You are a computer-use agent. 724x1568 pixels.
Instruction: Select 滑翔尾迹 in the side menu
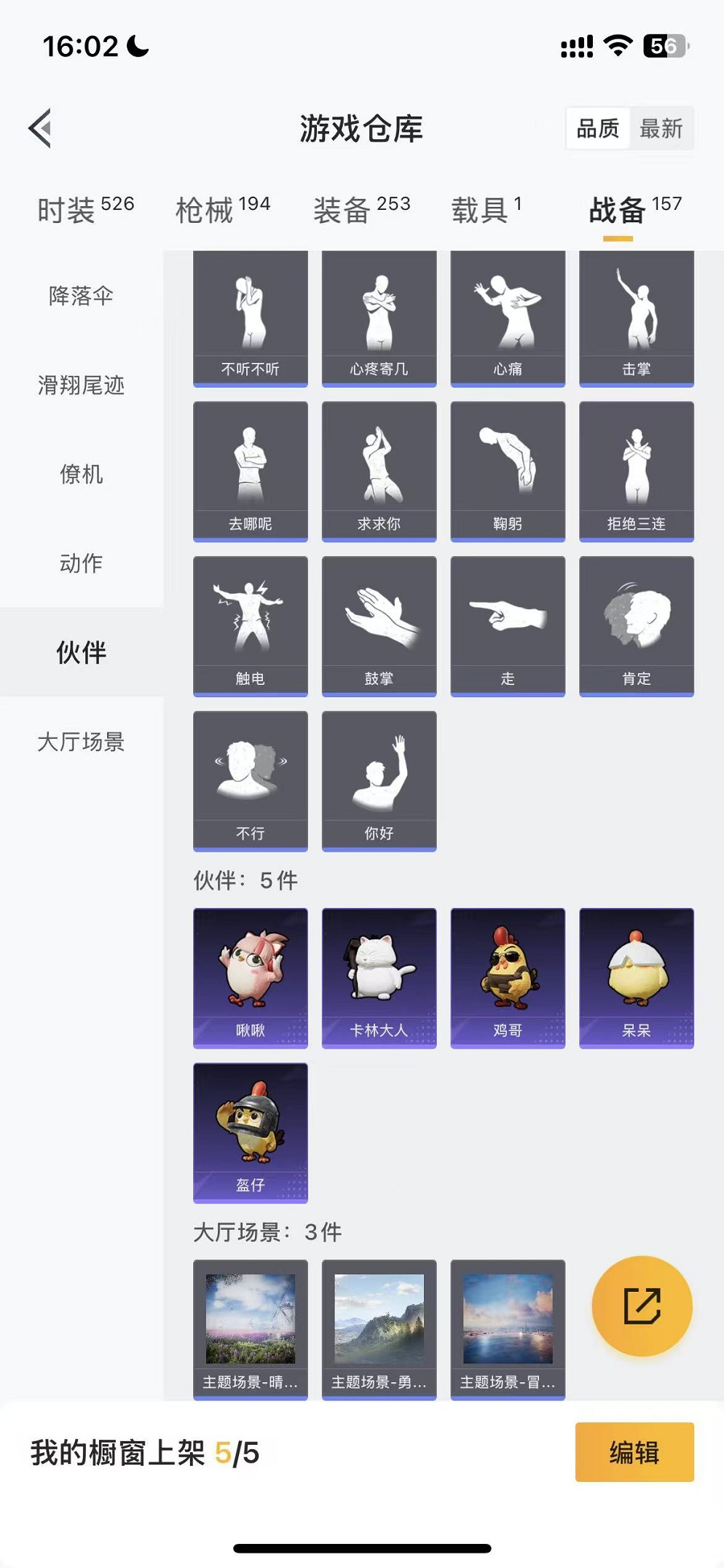81,385
